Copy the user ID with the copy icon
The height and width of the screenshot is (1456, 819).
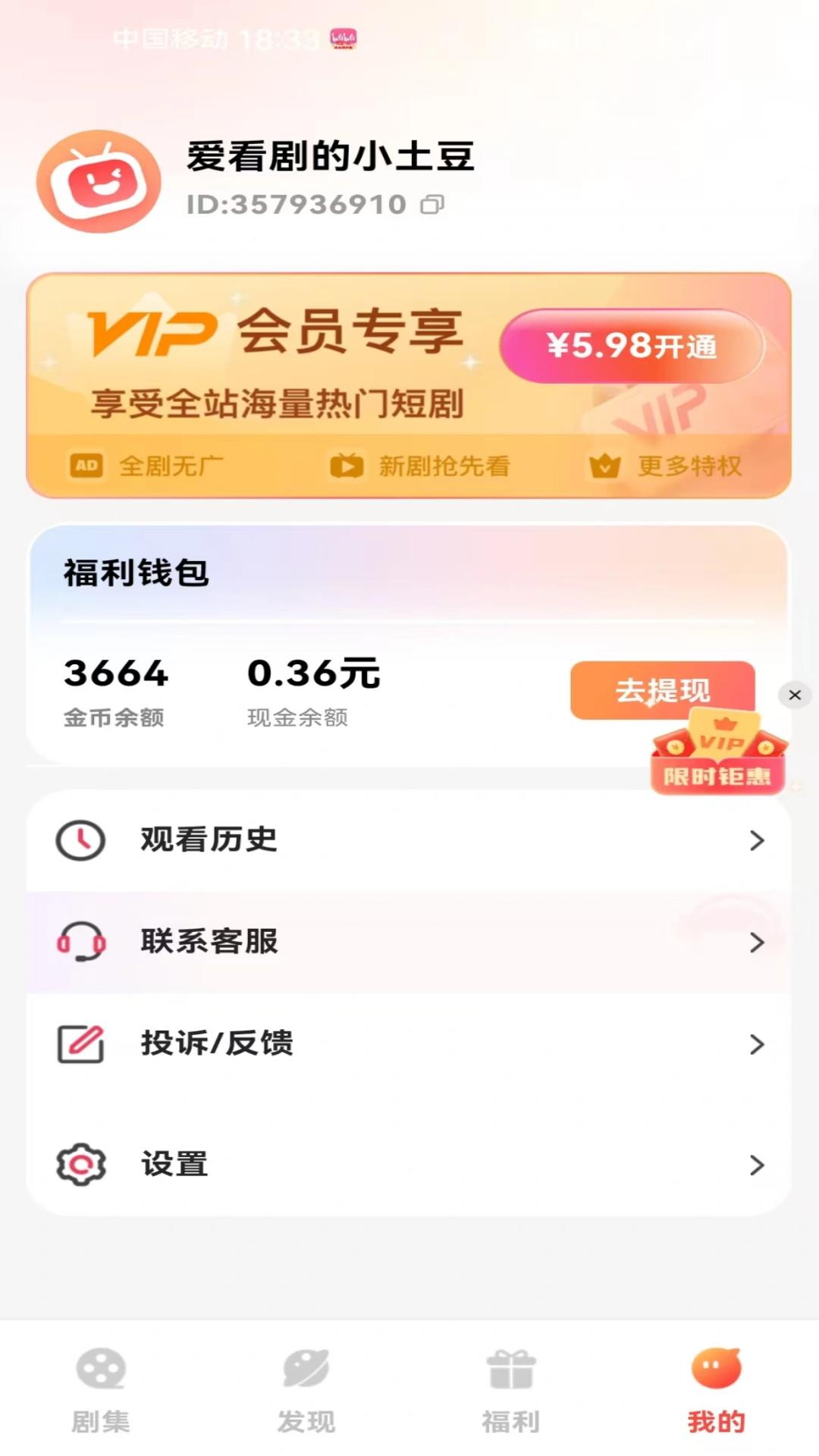point(433,203)
